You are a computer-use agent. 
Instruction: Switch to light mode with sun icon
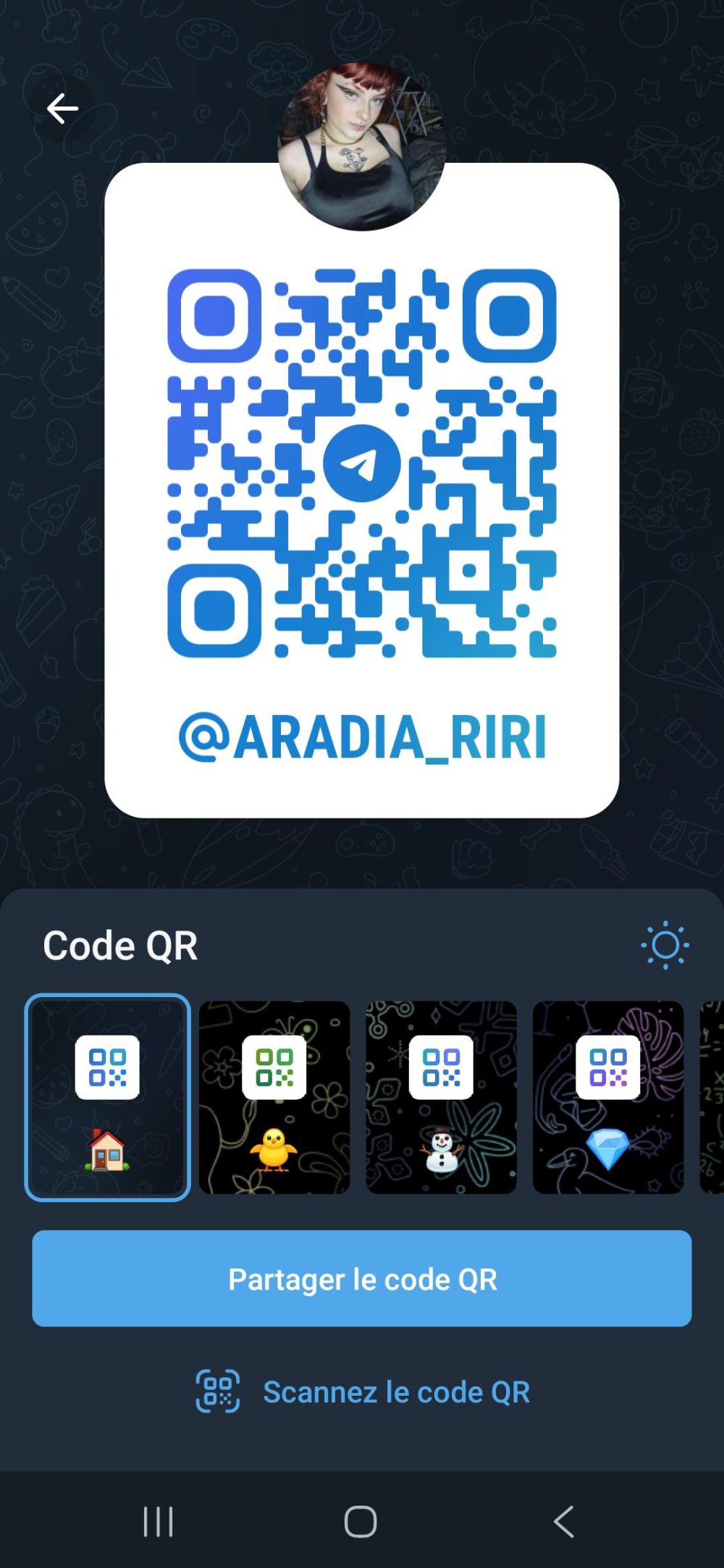pyautogui.click(x=665, y=945)
